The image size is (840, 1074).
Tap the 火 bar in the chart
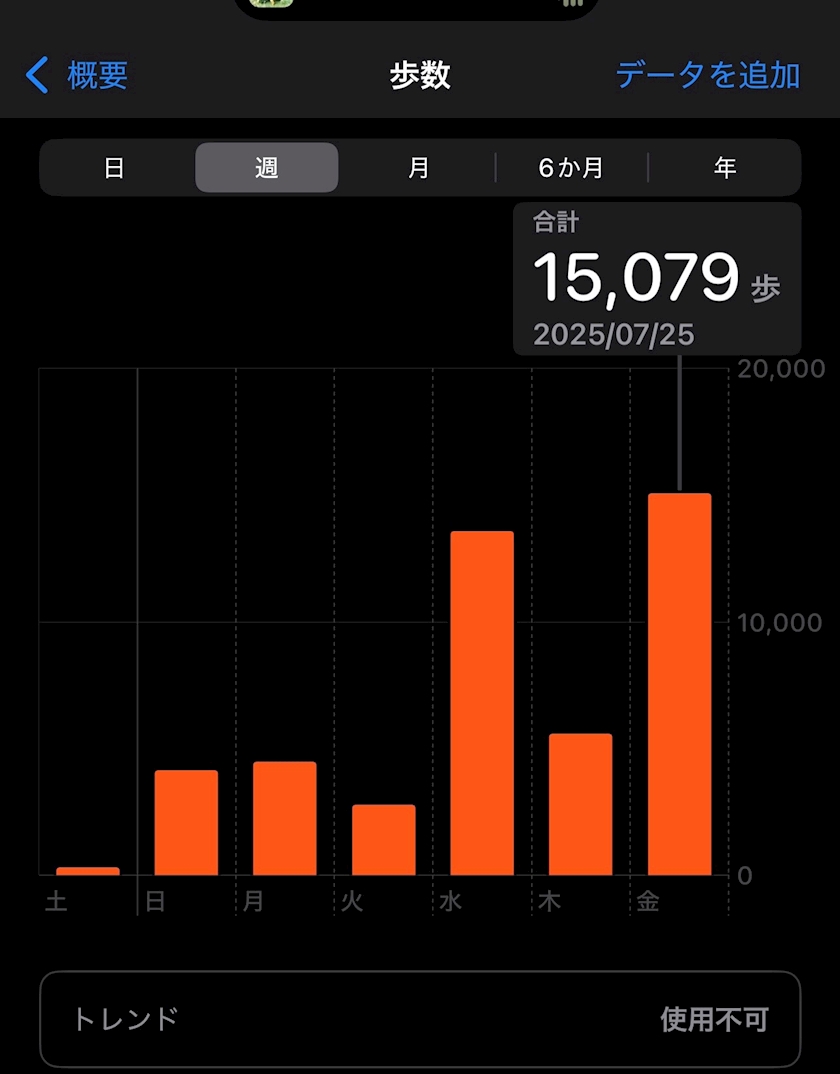coord(383,839)
